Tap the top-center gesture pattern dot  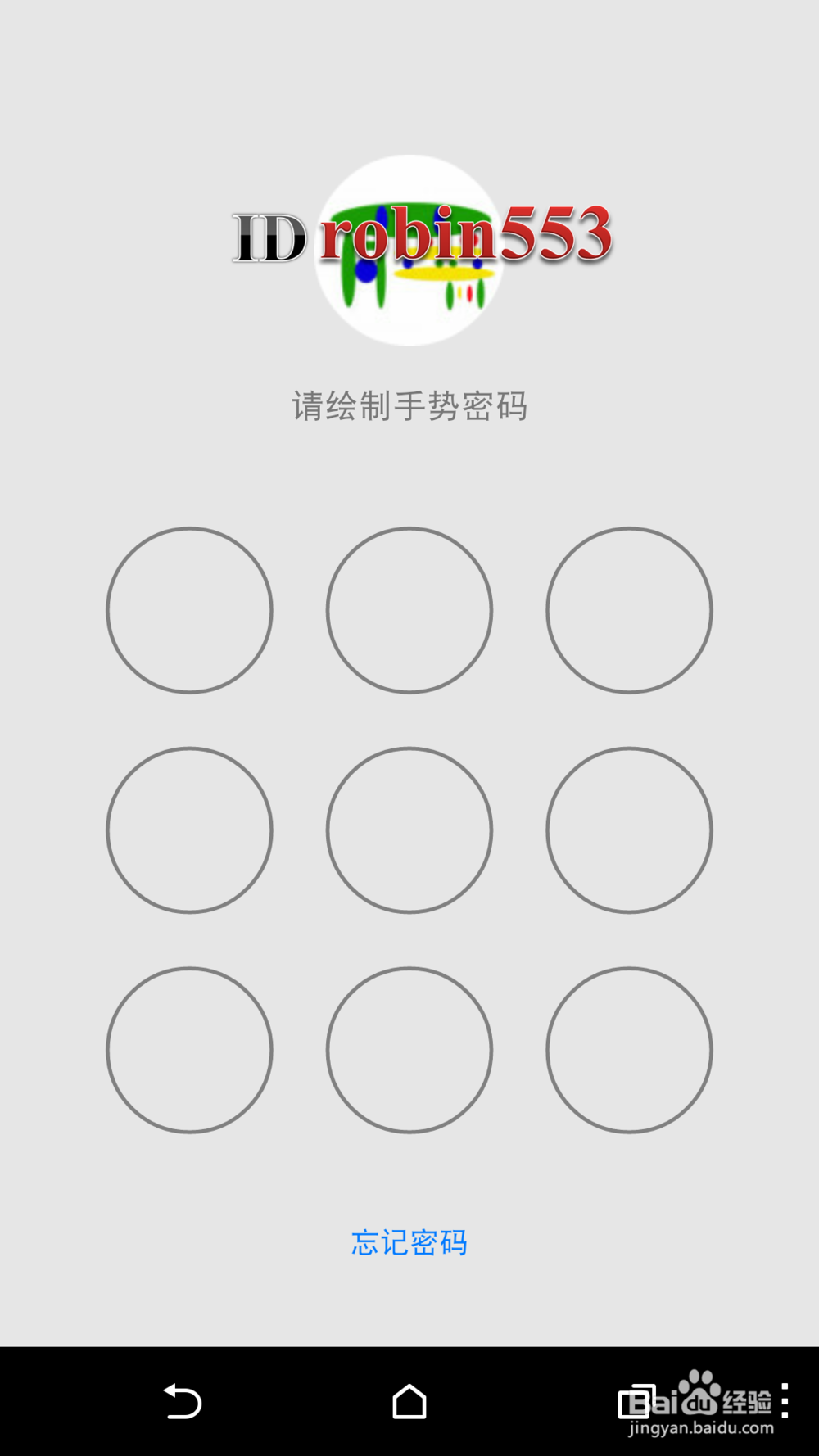tap(409, 610)
